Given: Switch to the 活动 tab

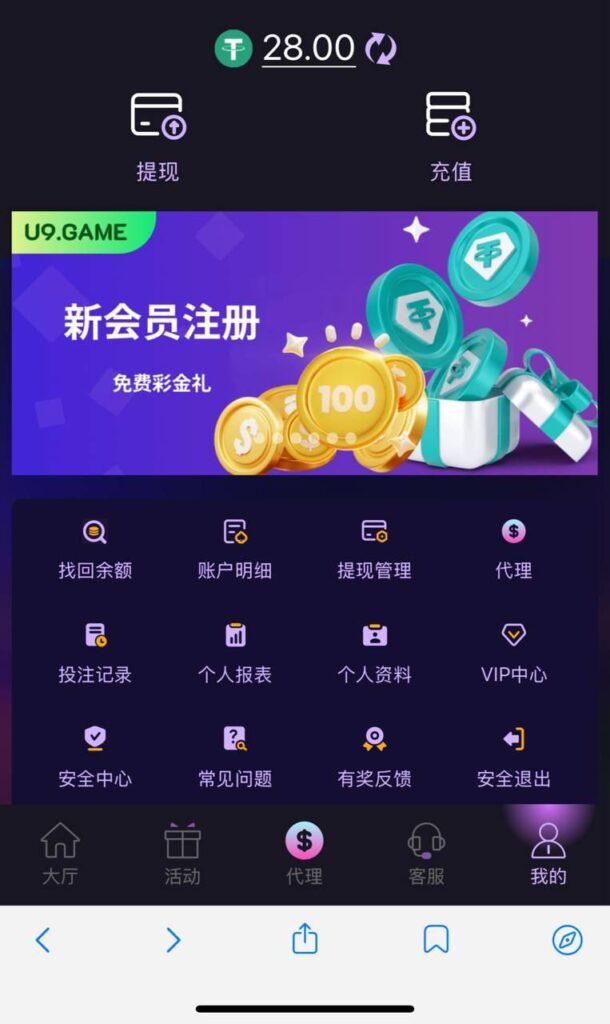Looking at the screenshot, I should 182,854.
